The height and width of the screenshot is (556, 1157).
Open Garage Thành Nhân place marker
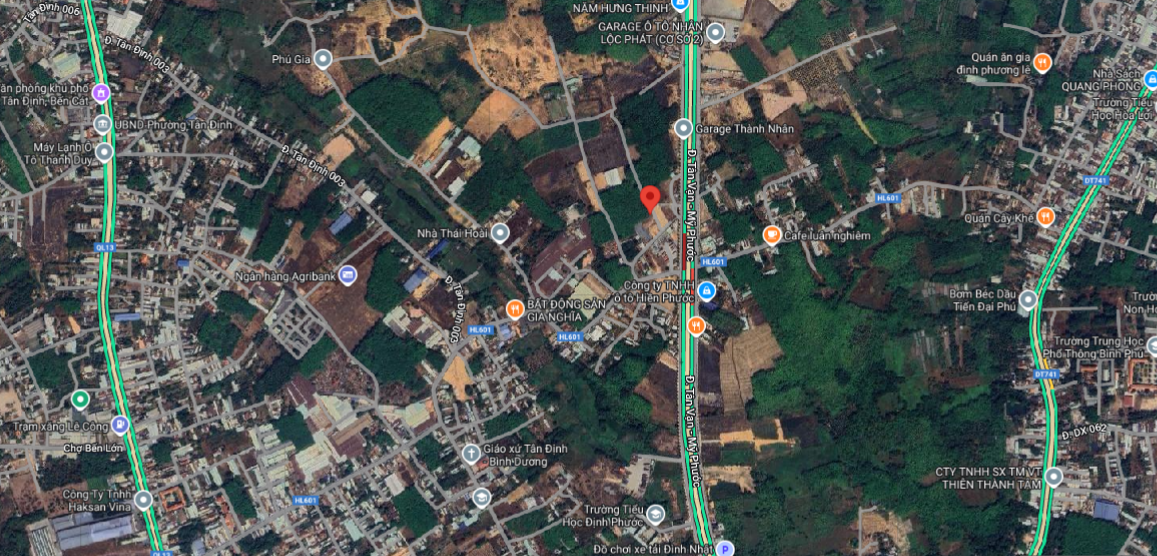(x=683, y=128)
